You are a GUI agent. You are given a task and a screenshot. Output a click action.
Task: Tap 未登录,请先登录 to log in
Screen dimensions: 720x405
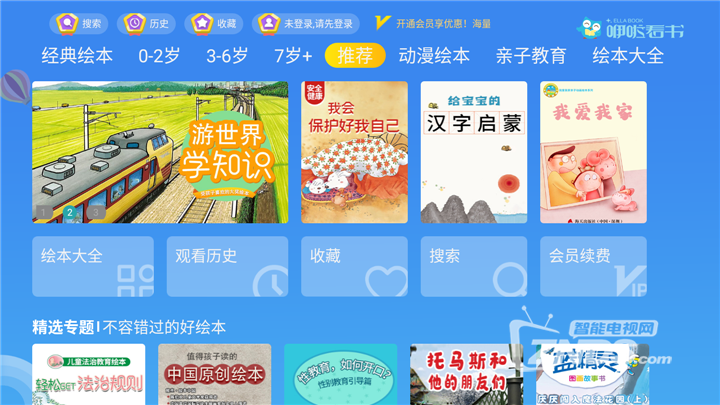click(307, 23)
